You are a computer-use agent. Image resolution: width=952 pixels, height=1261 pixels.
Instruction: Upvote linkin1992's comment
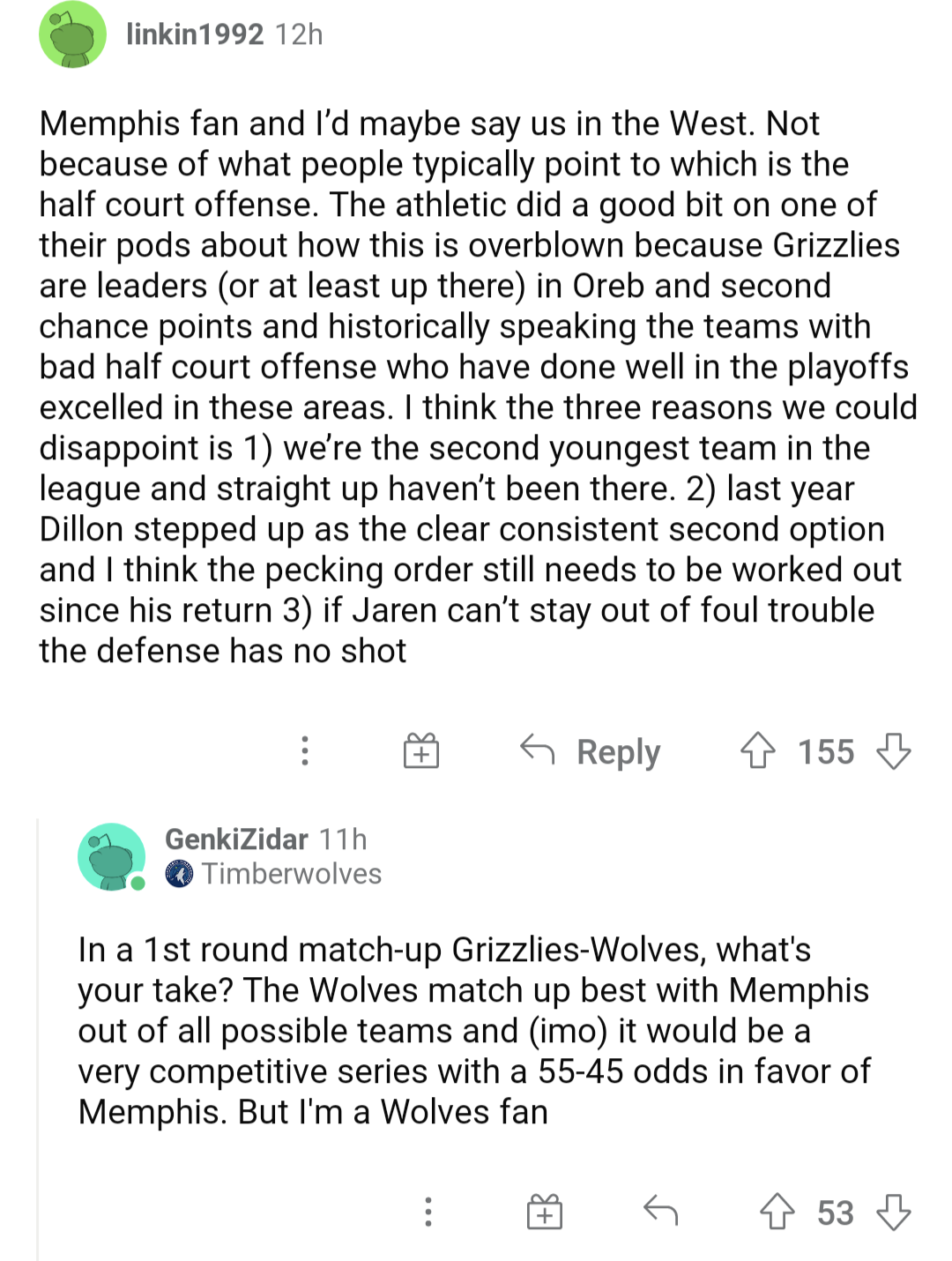[757, 751]
